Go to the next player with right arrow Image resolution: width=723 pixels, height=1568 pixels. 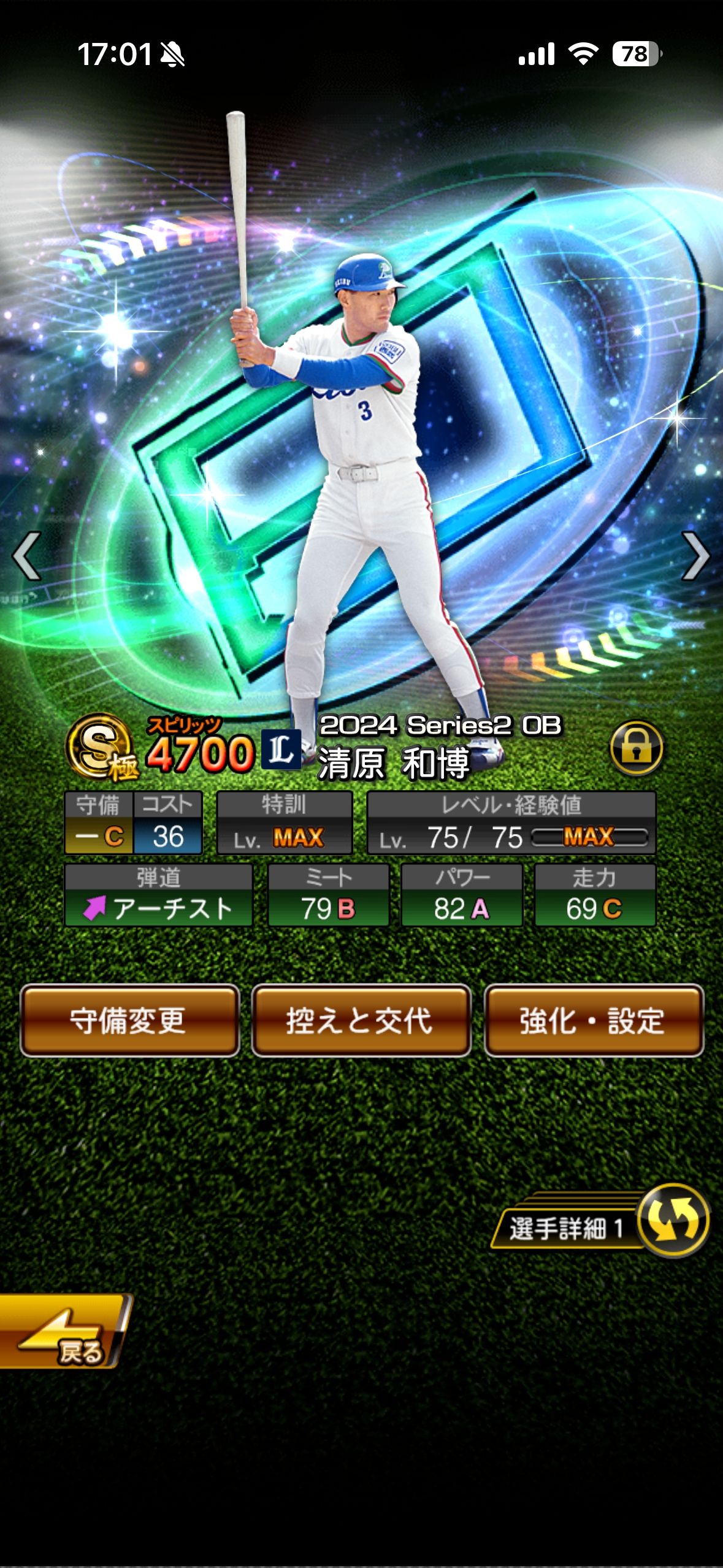tap(695, 556)
